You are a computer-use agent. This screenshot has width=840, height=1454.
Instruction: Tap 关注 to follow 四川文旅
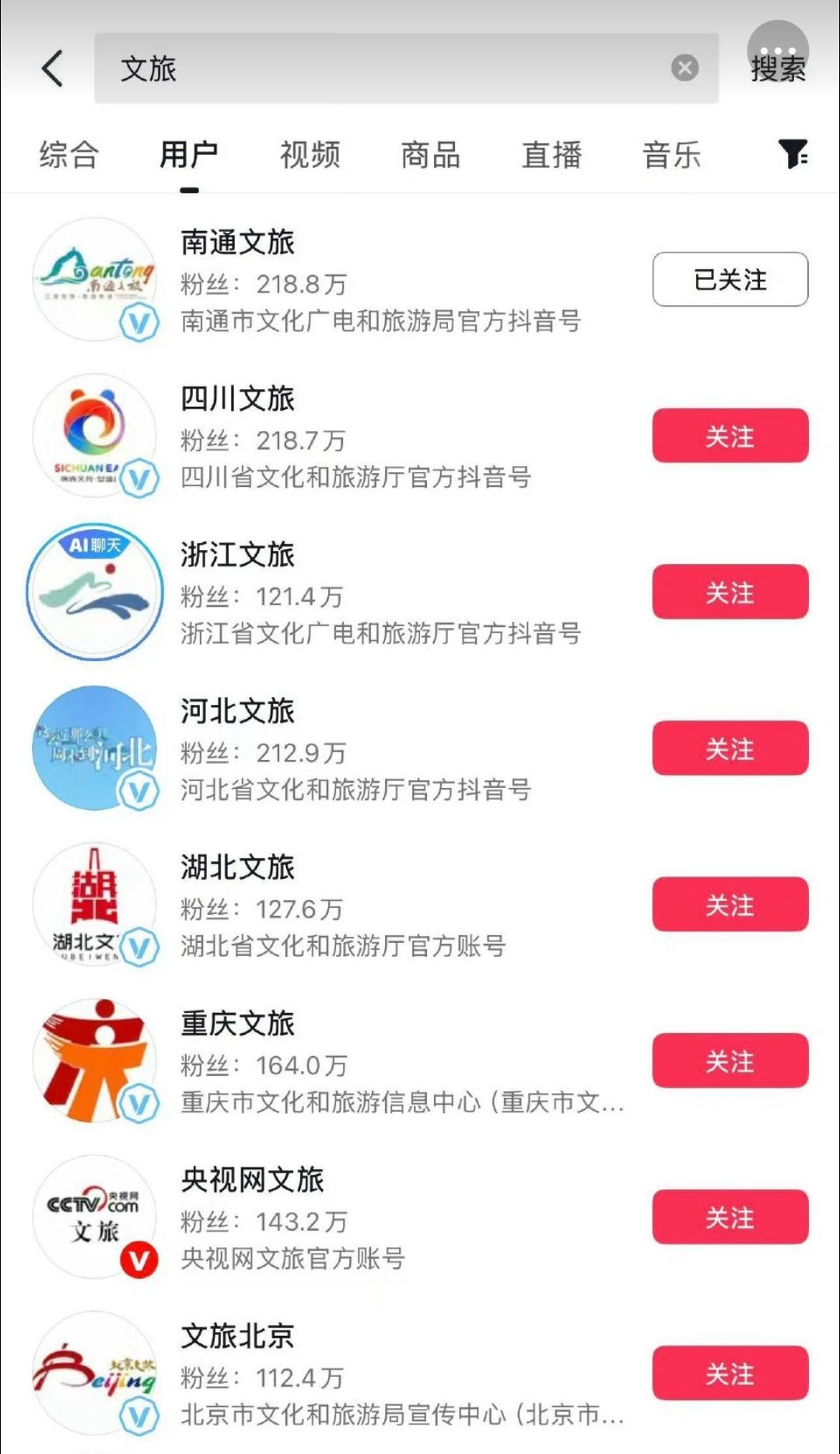point(729,436)
